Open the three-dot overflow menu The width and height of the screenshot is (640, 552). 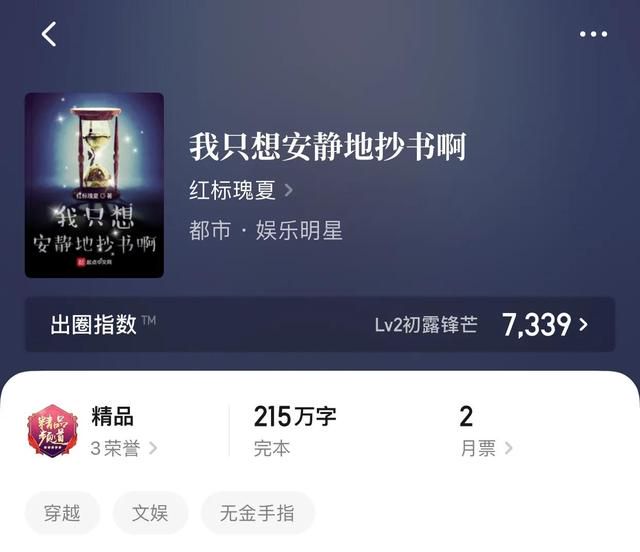tap(593, 34)
